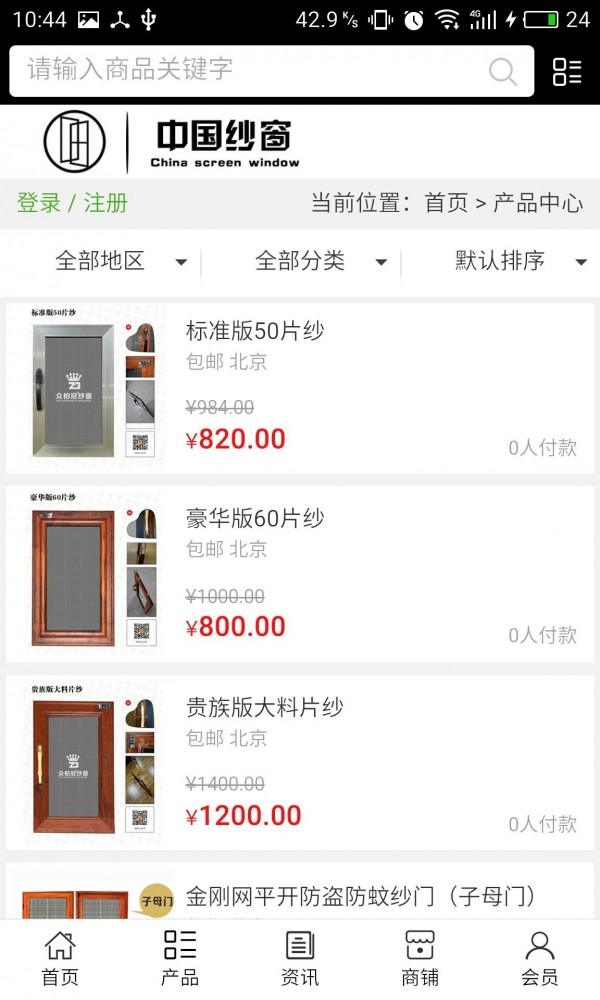Screen dimensions: 600x1000
Task: Switch to the 首页 home tab
Action: (x=60, y=958)
